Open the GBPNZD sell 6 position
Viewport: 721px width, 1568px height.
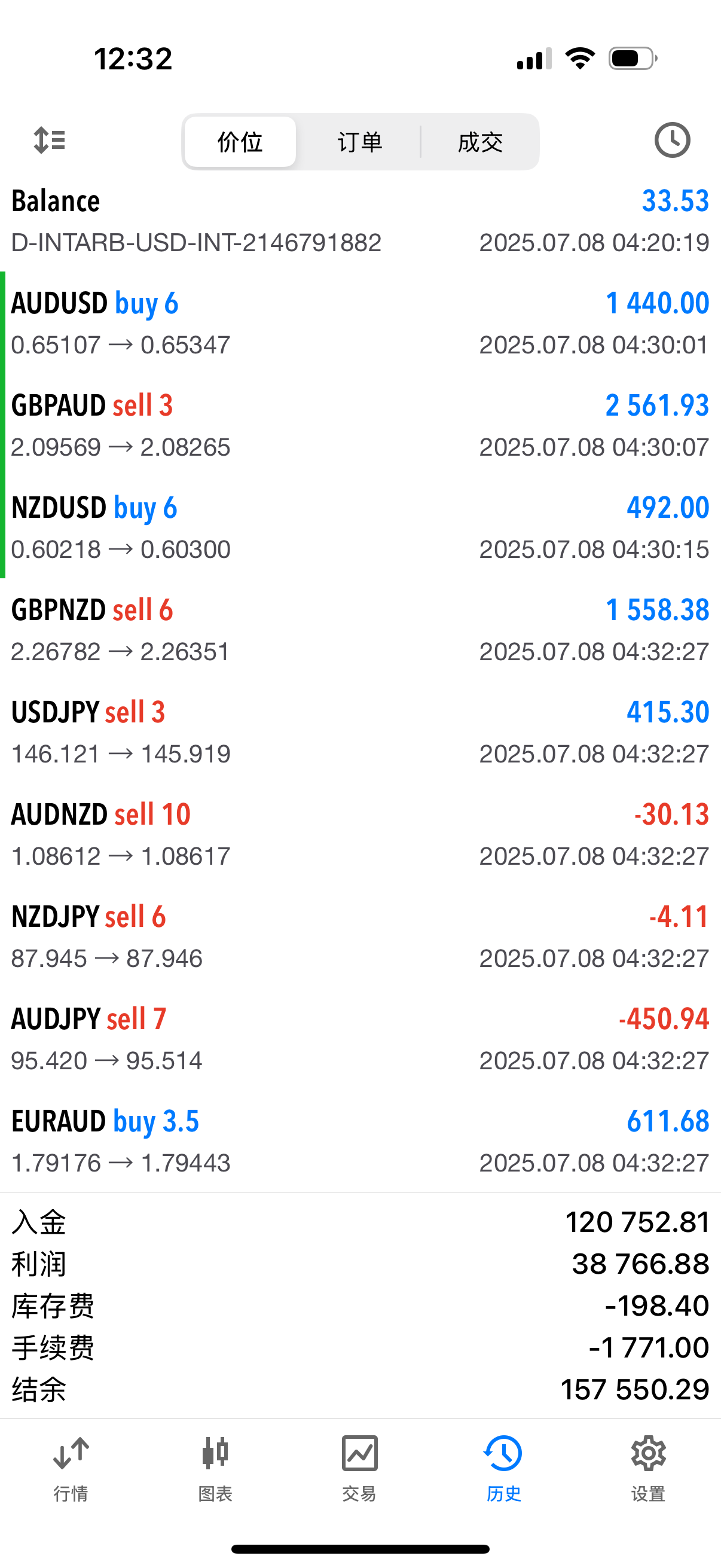(x=360, y=629)
